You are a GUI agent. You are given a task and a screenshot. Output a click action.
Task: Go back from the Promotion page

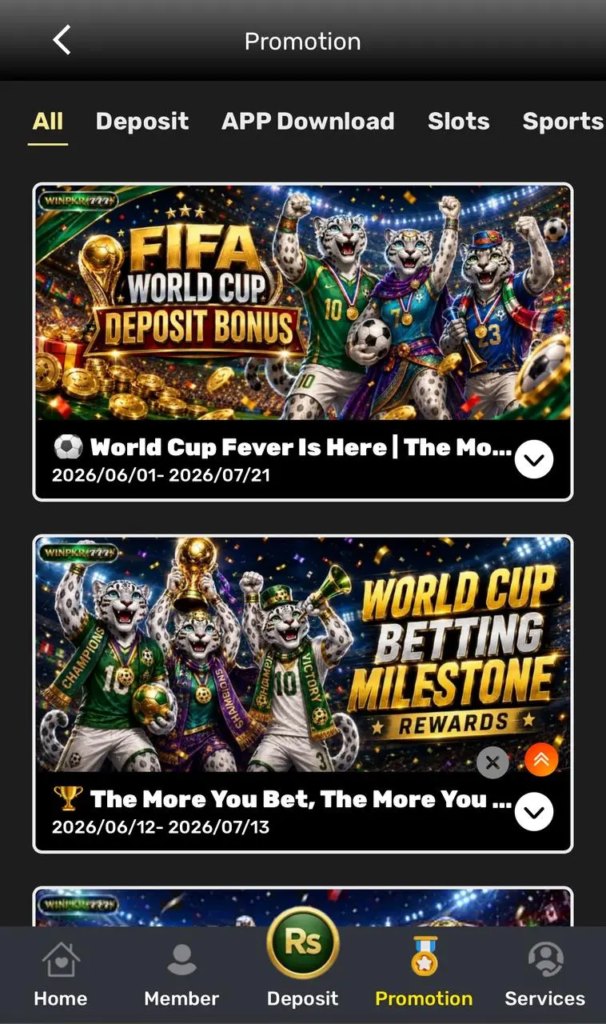pyautogui.click(x=62, y=40)
